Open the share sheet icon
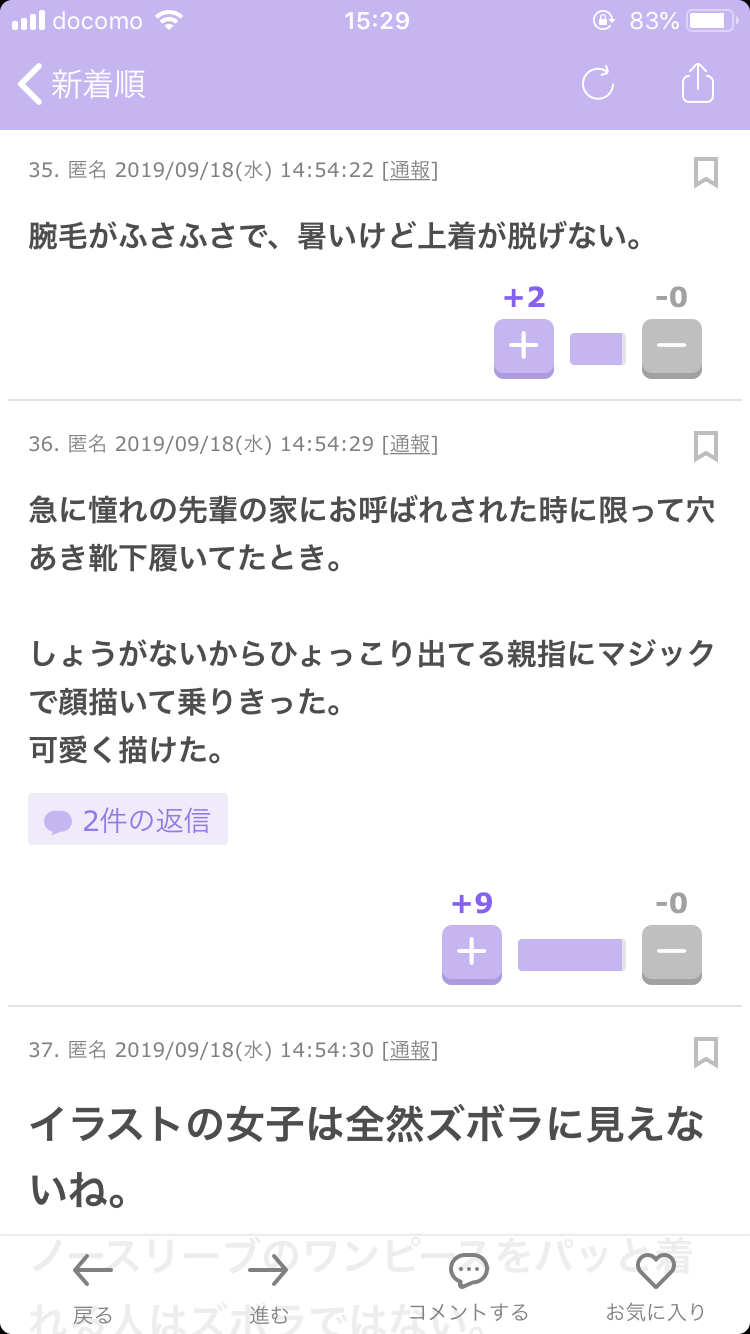The height and width of the screenshot is (1334, 750). [x=698, y=82]
